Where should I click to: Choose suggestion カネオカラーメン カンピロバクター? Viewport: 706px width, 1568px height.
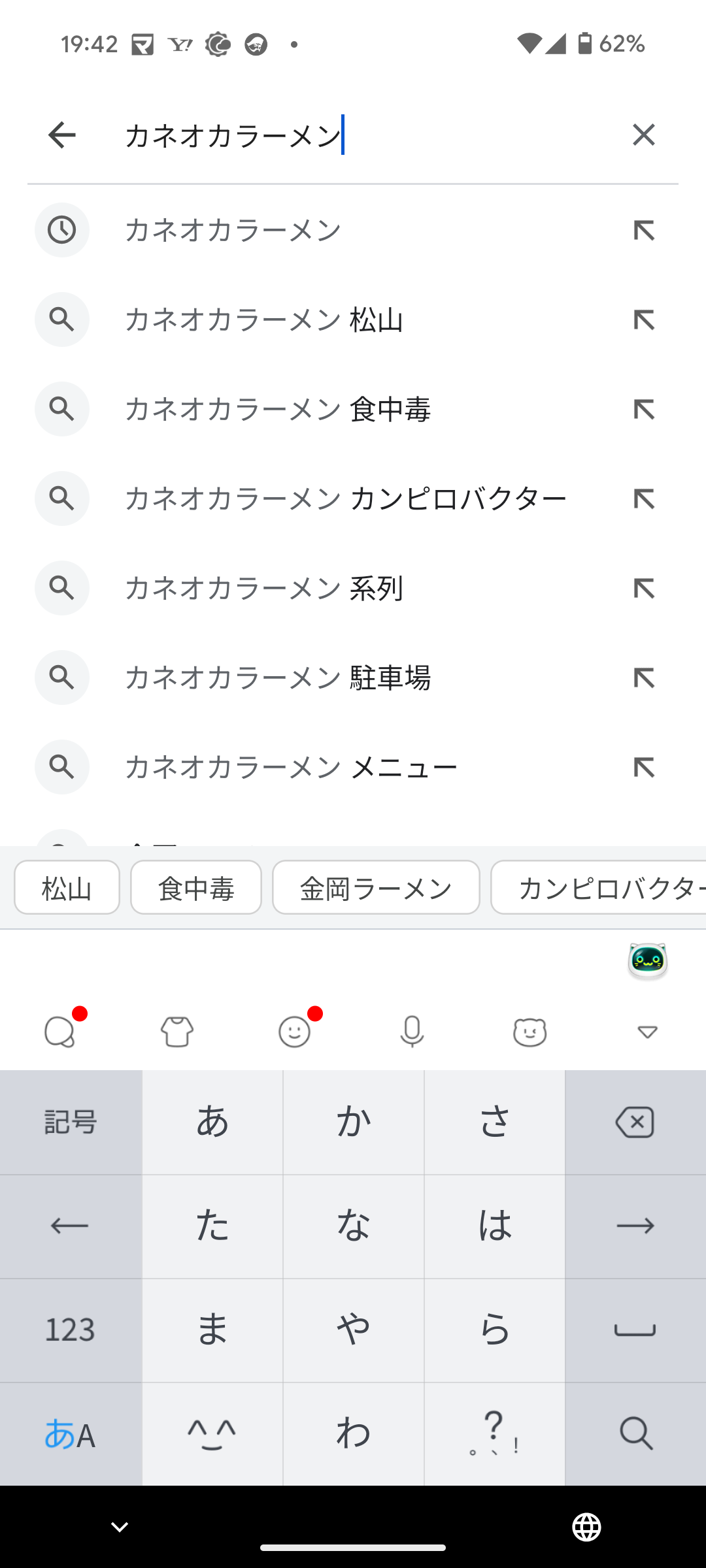[x=345, y=498]
